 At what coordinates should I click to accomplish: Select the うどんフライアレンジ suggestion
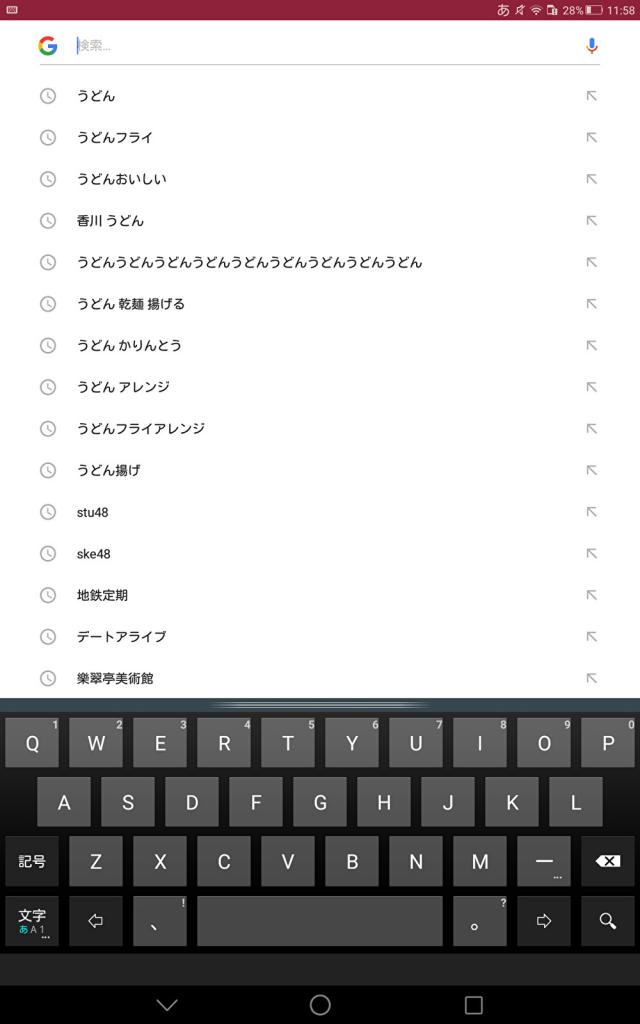141,429
